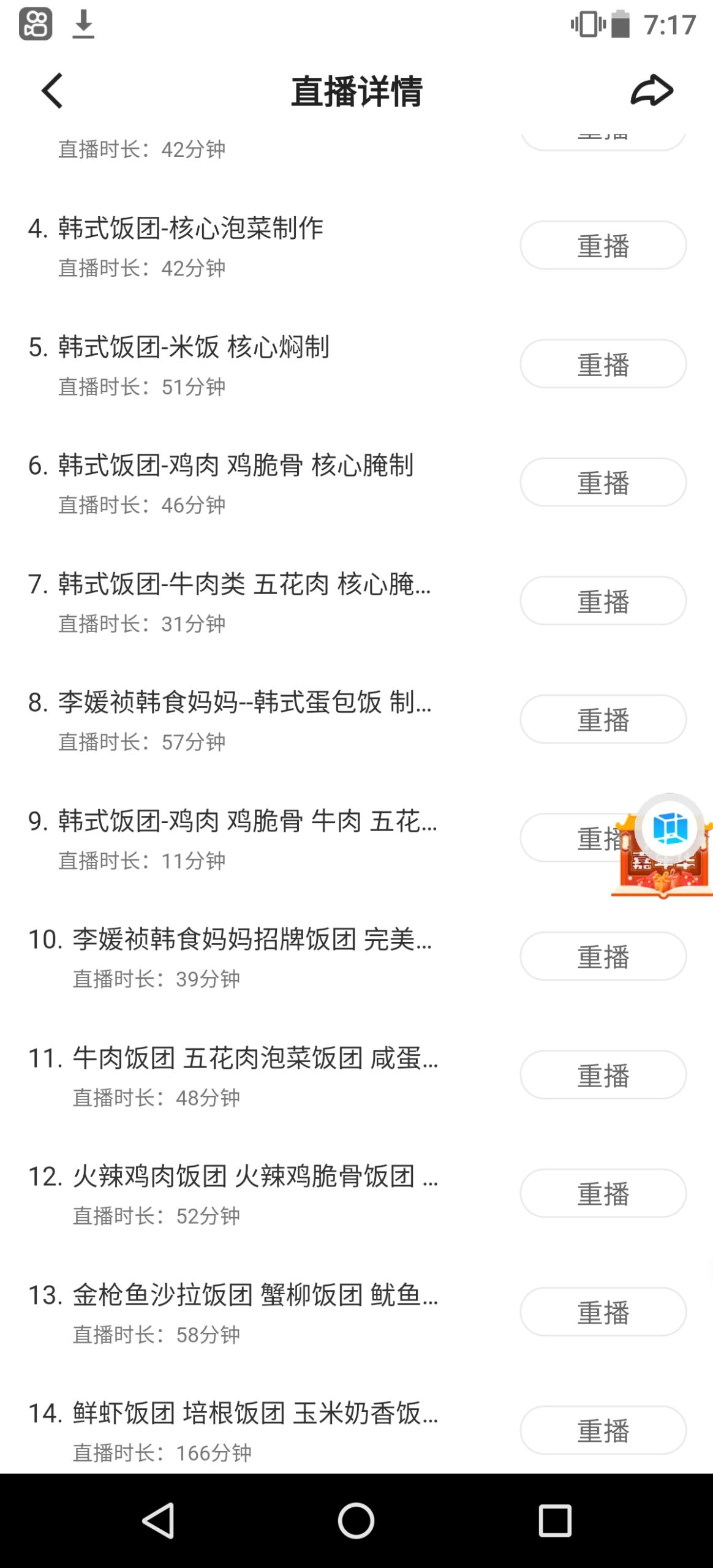The height and width of the screenshot is (1568, 713).
Task: Replay lesson 13 金枪鱼沙拉饭团
Action: point(603,1312)
